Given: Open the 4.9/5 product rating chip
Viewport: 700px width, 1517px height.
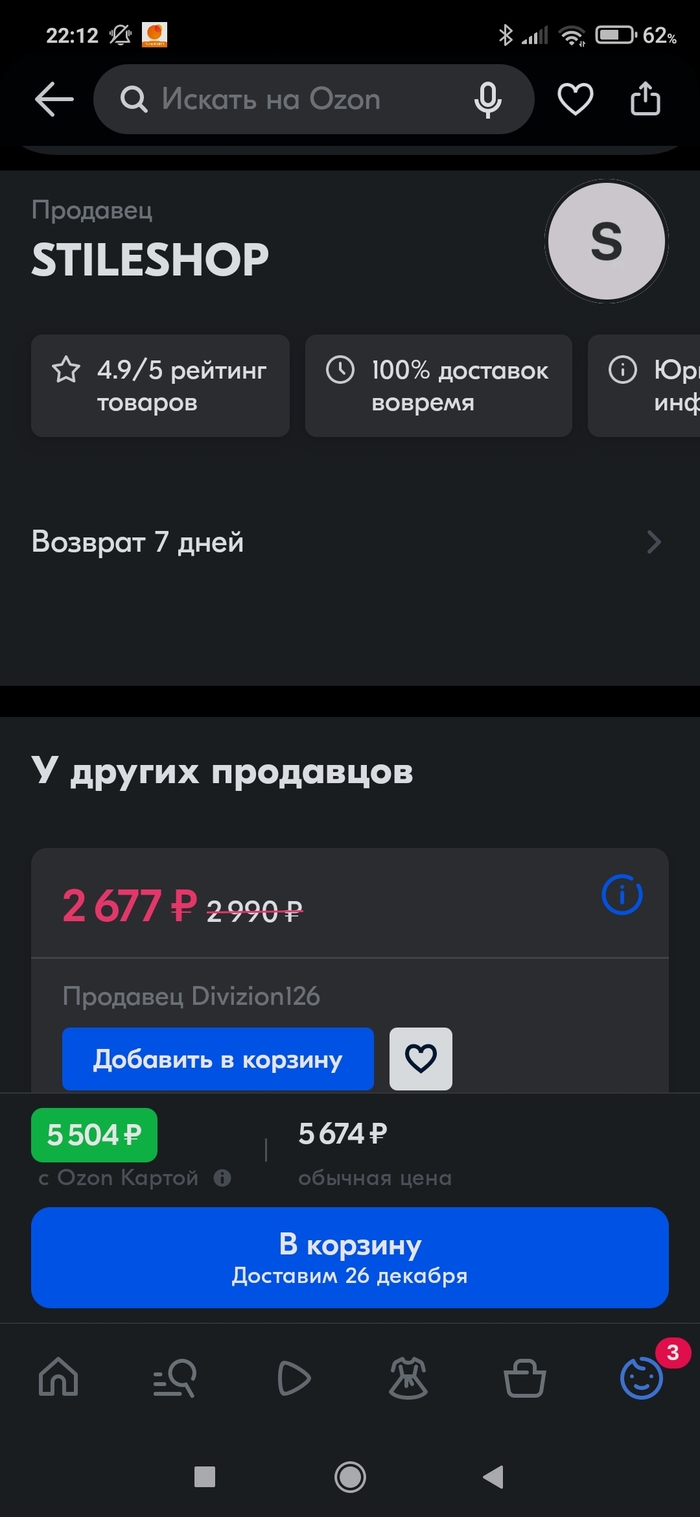Looking at the screenshot, I should [x=160, y=386].
